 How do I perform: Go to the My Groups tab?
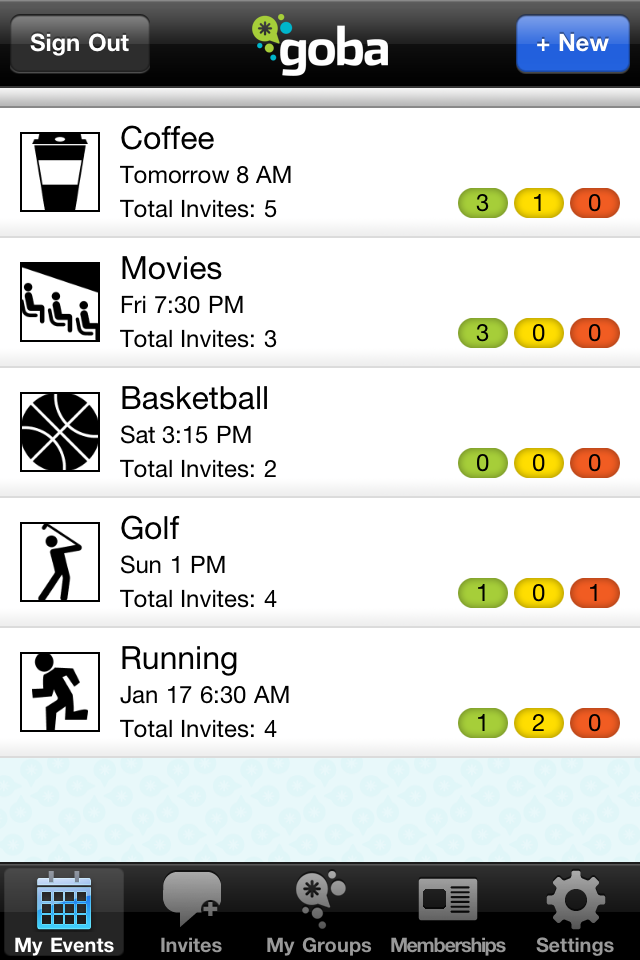(319, 912)
